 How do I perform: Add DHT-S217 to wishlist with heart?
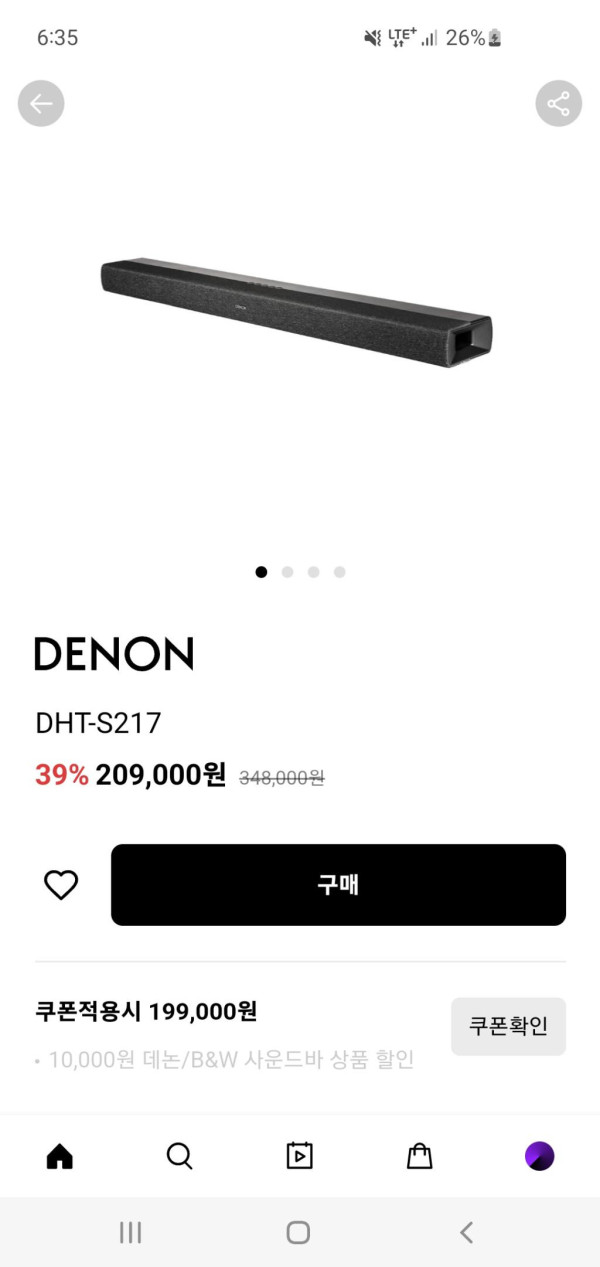click(x=61, y=885)
